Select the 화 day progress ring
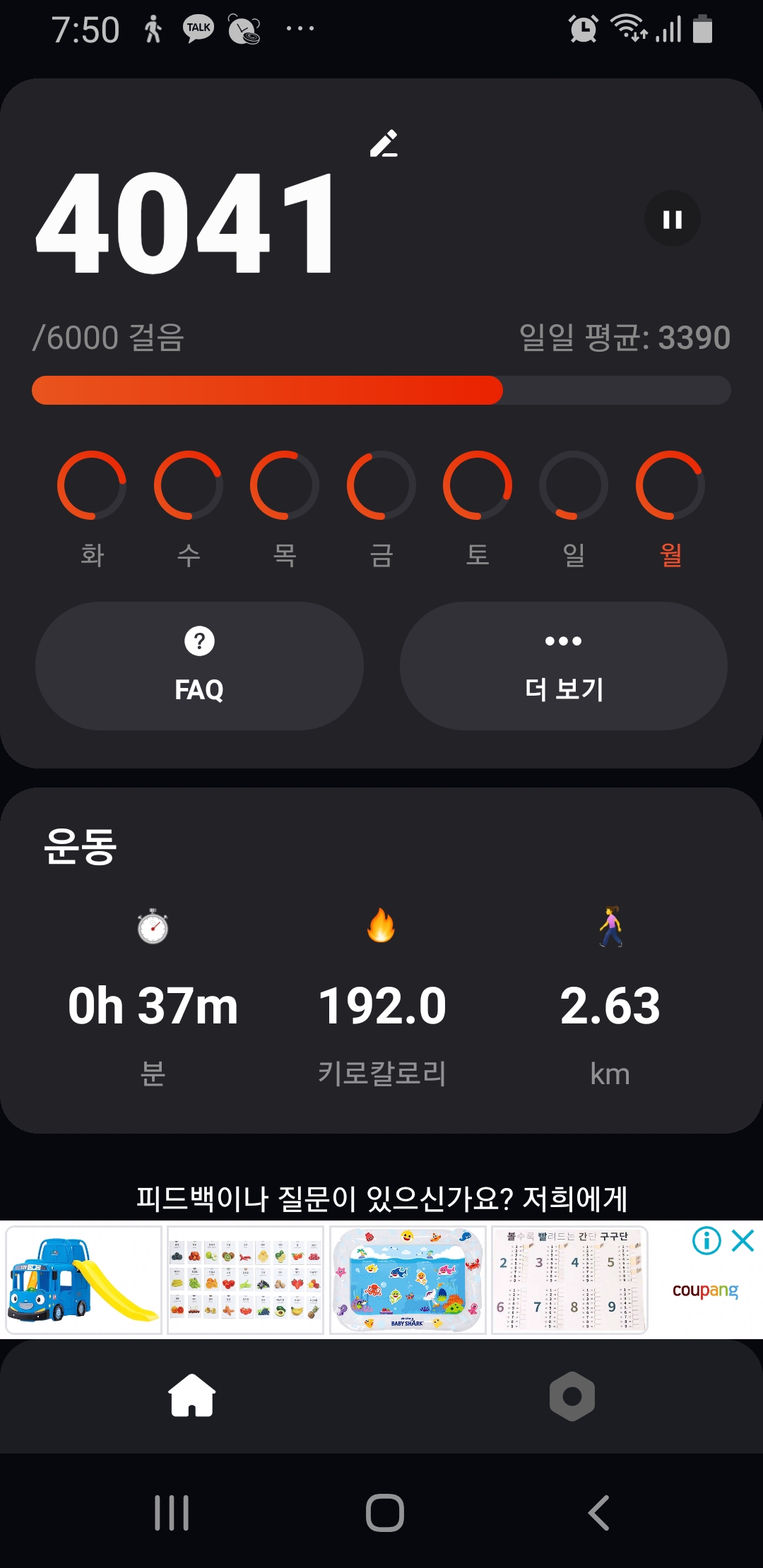This screenshot has width=763, height=1568. tap(92, 485)
